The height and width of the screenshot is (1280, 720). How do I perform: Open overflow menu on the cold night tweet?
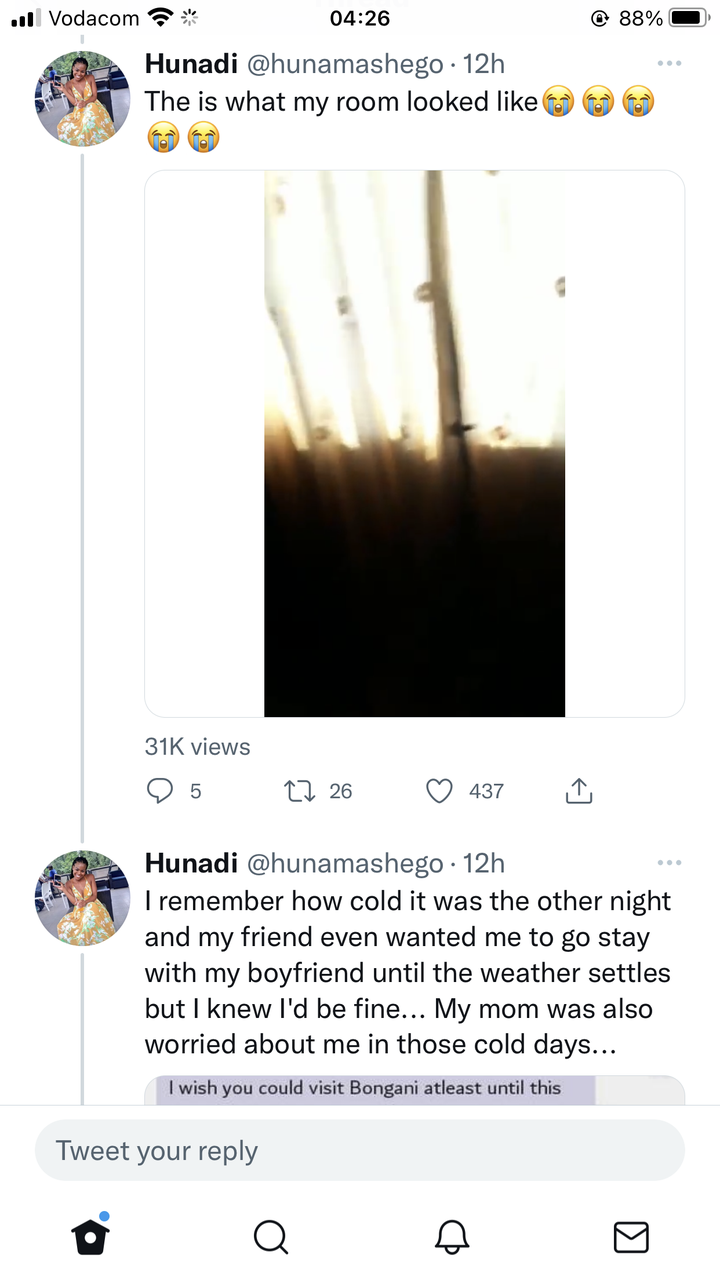[x=669, y=861]
